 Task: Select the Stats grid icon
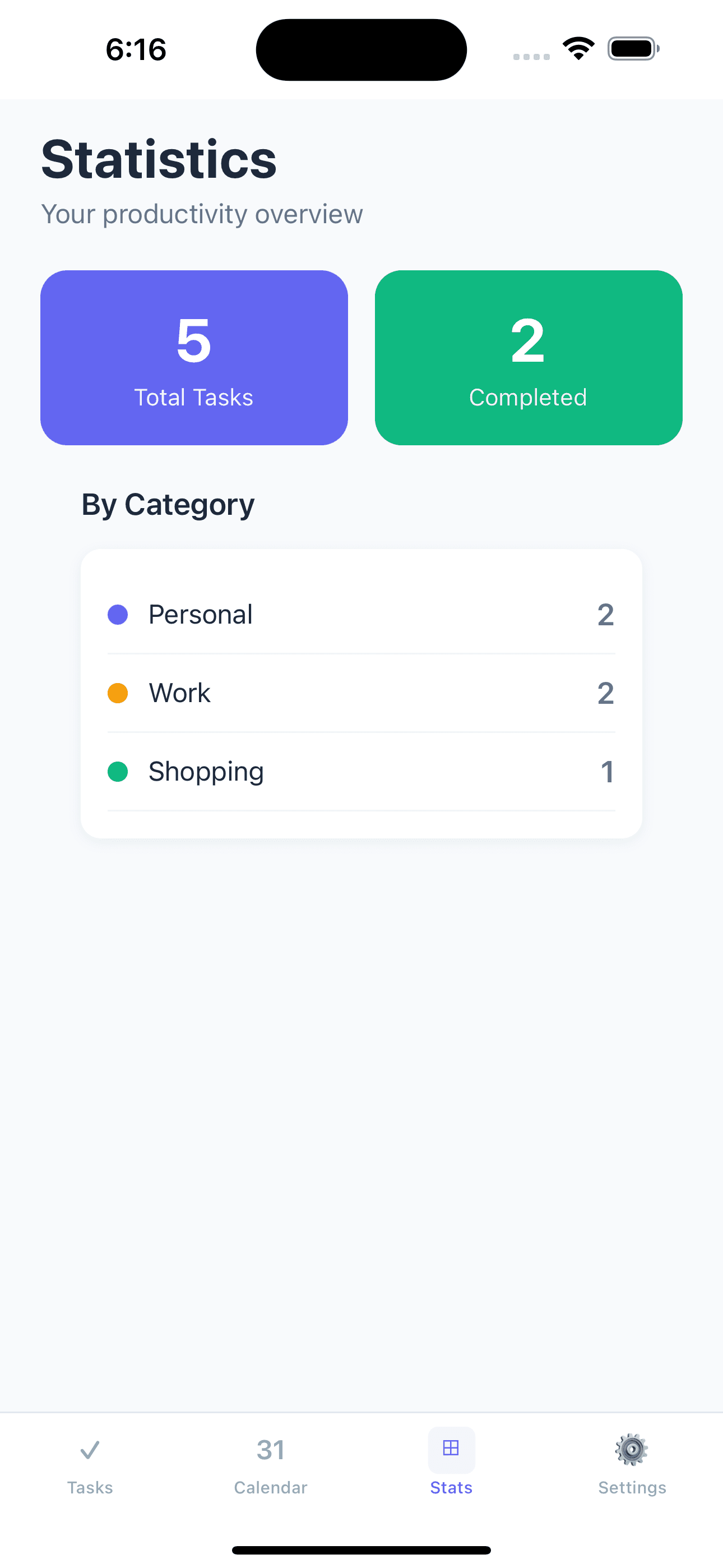click(x=451, y=1449)
